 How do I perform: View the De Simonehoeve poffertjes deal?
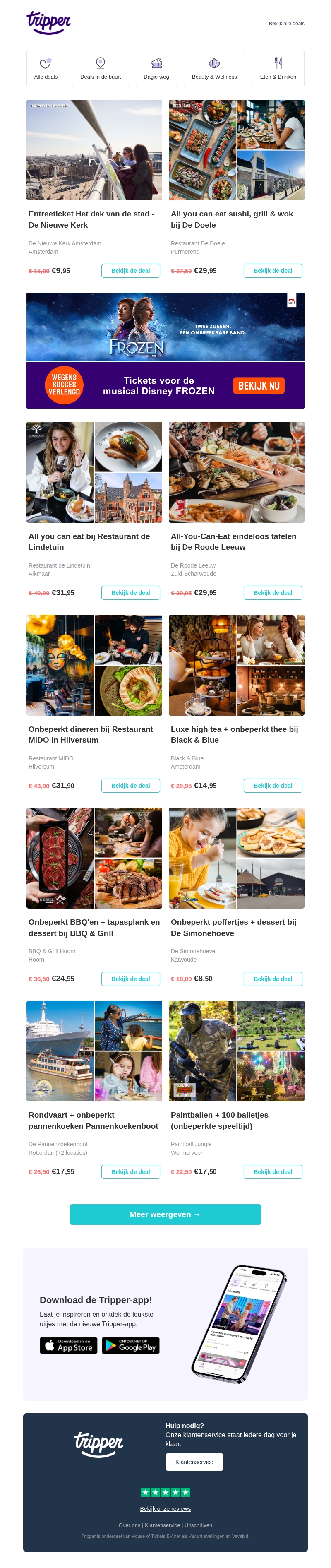point(273,979)
